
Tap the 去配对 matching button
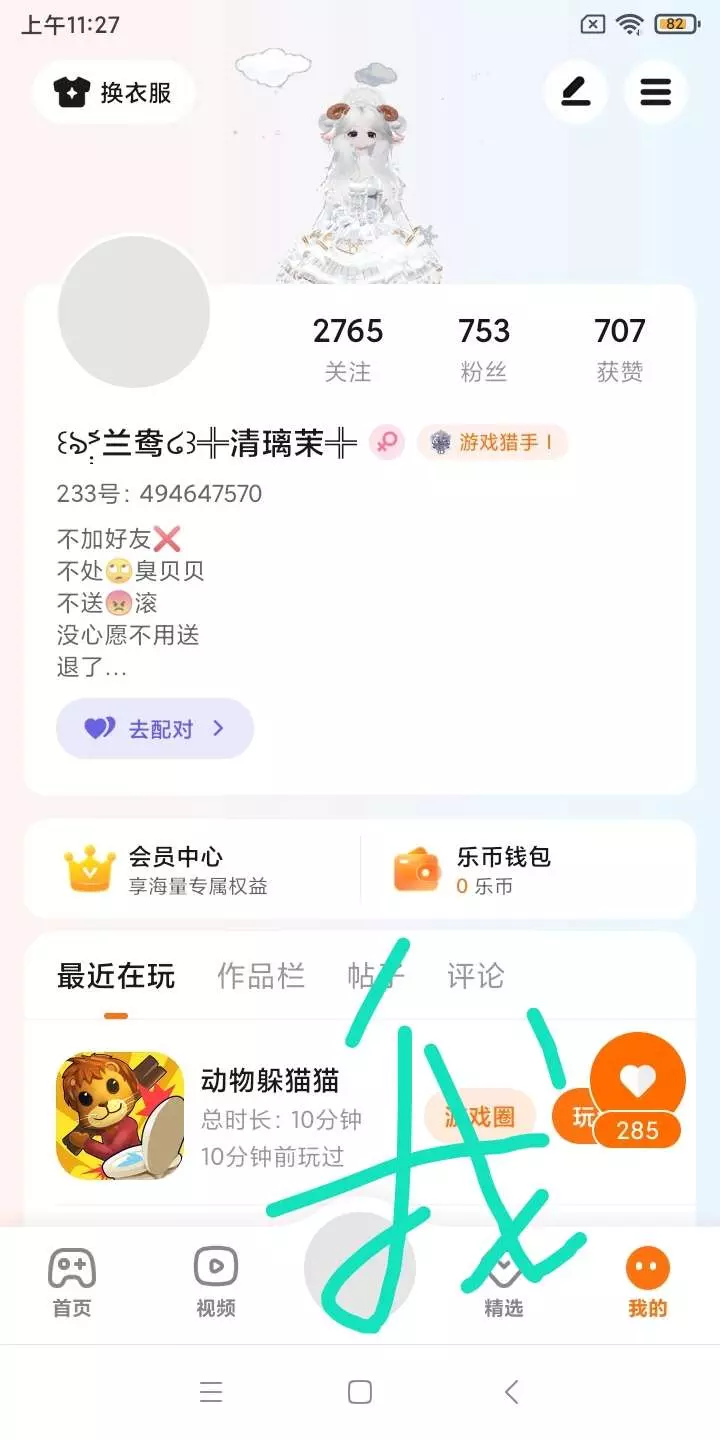click(x=155, y=728)
